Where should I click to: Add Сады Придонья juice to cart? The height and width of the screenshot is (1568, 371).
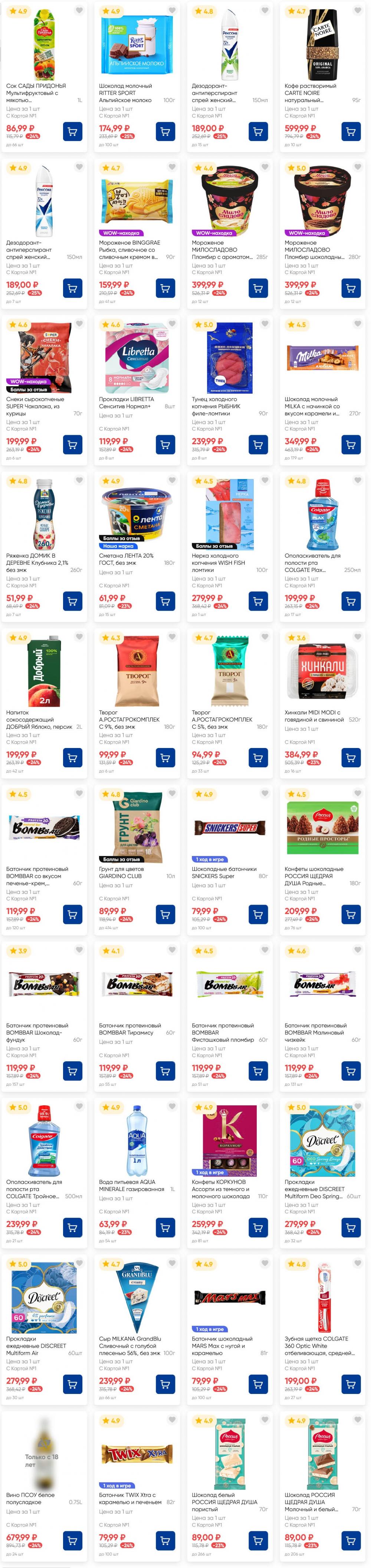[72, 131]
